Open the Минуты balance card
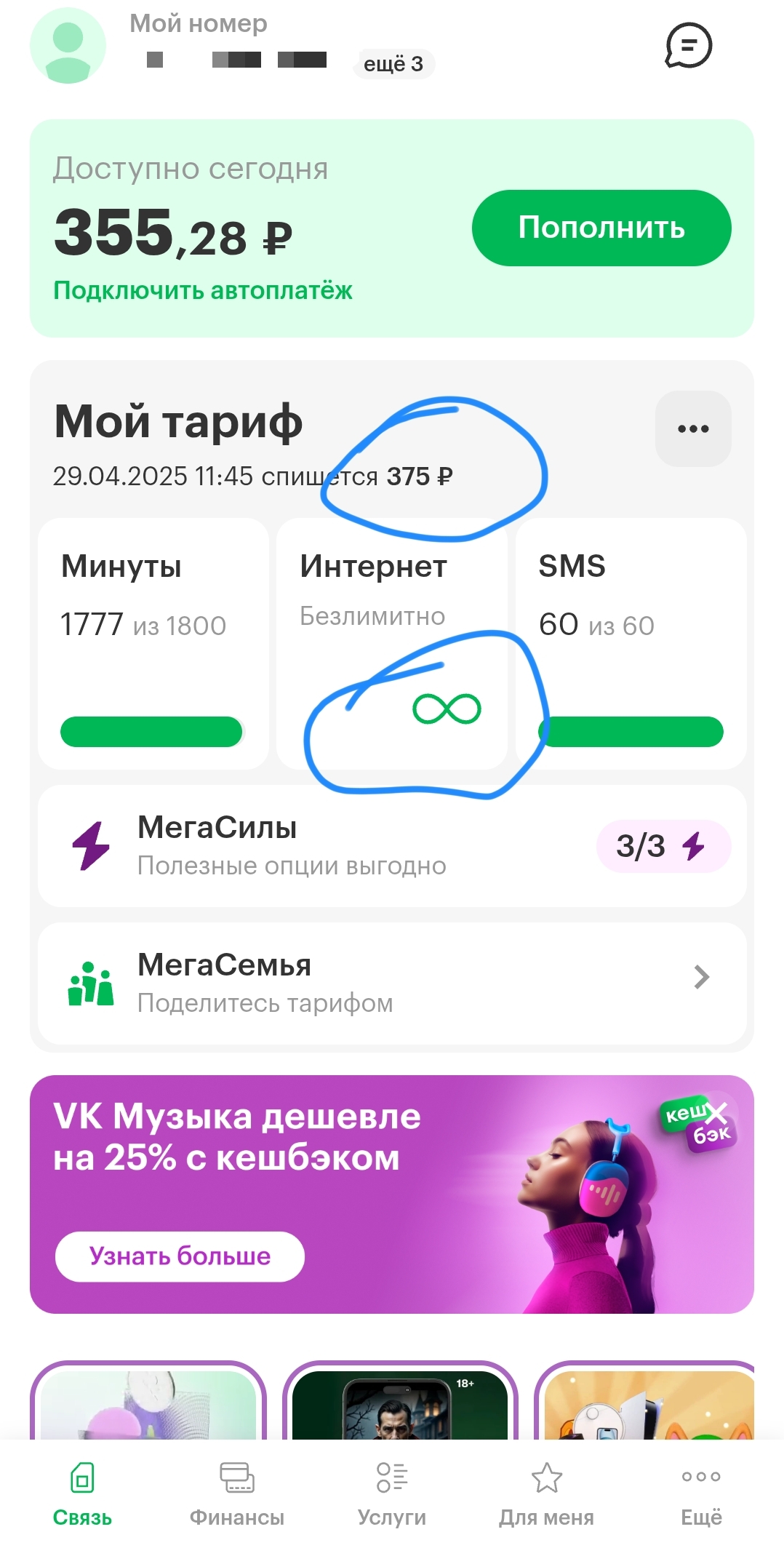Screen dimensions: 784x1556 click(153, 643)
